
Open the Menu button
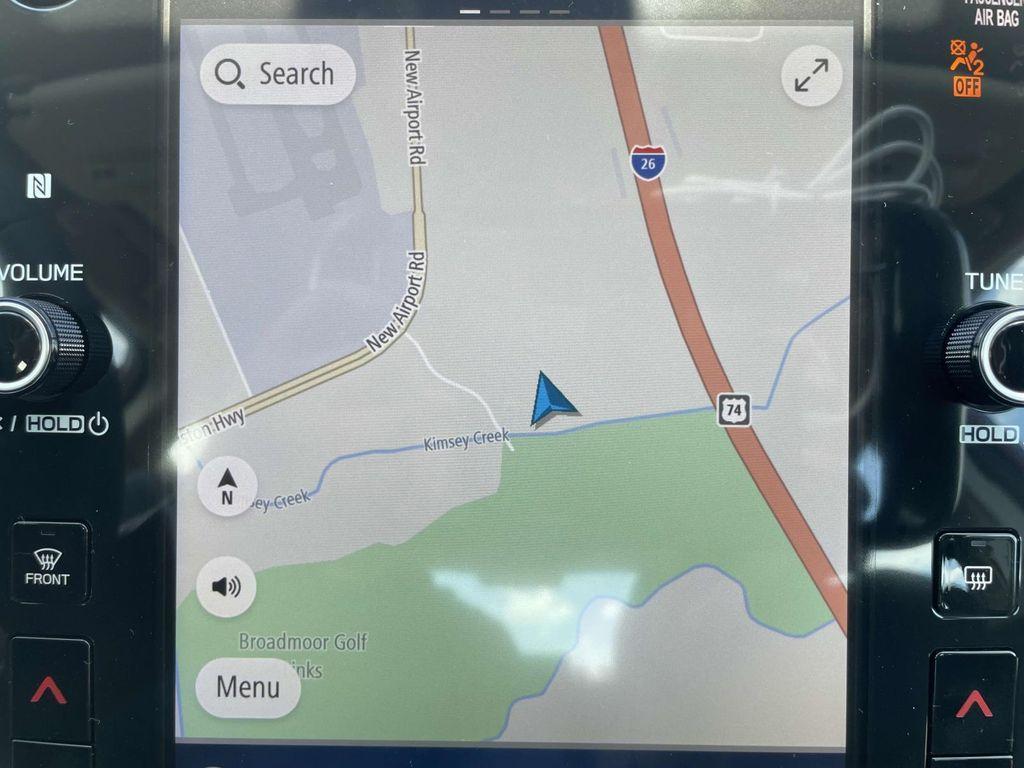click(x=248, y=687)
